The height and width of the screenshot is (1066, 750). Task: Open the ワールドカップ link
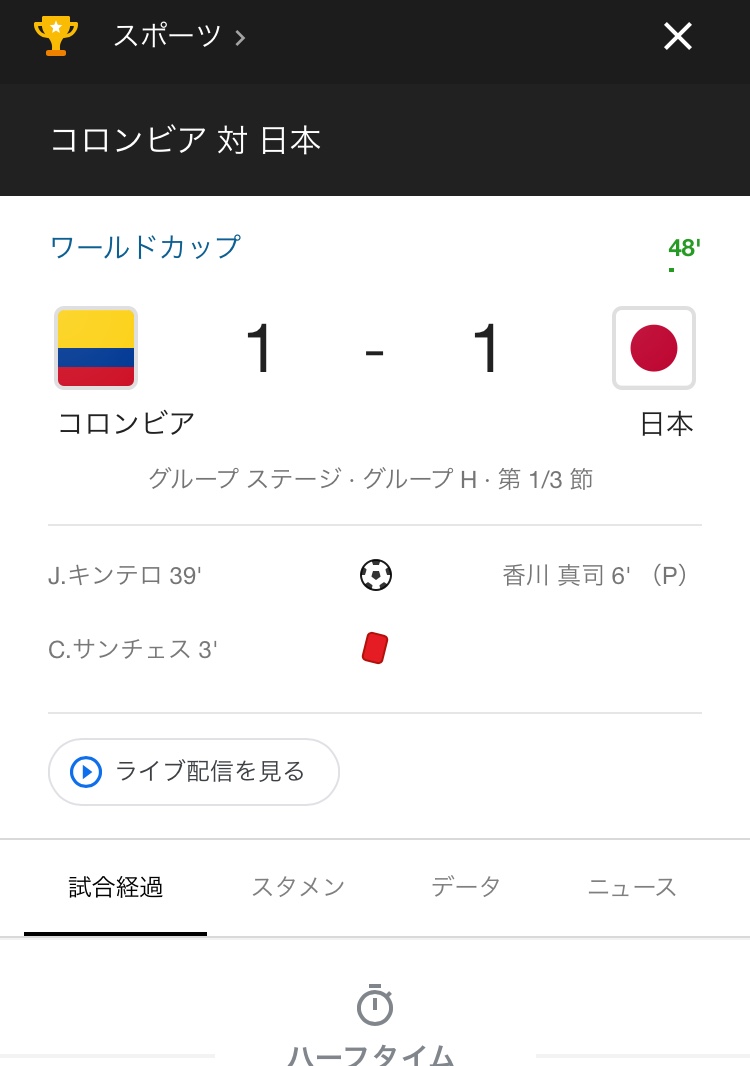[145, 247]
